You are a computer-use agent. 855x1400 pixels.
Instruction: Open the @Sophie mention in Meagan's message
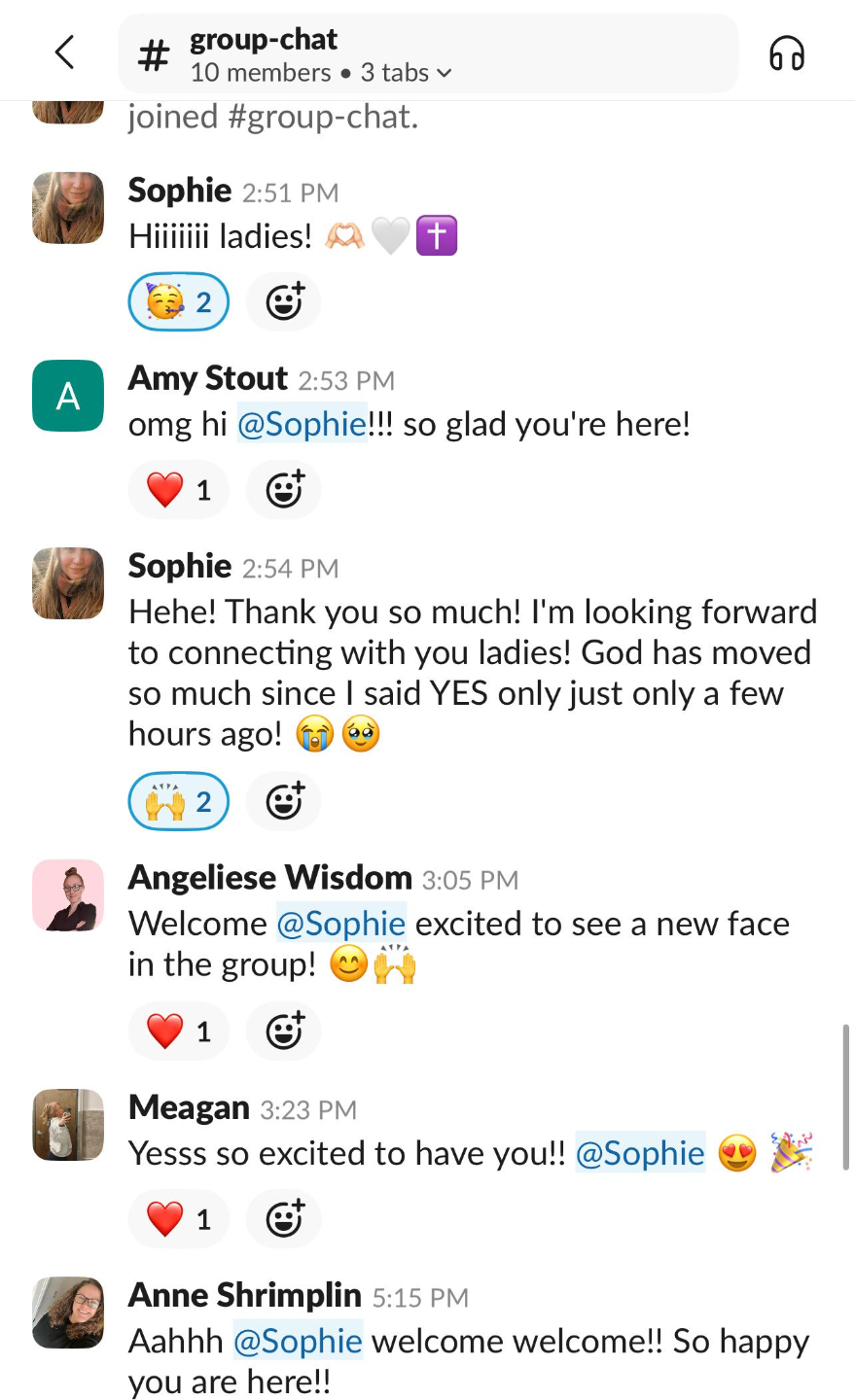point(640,1154)
